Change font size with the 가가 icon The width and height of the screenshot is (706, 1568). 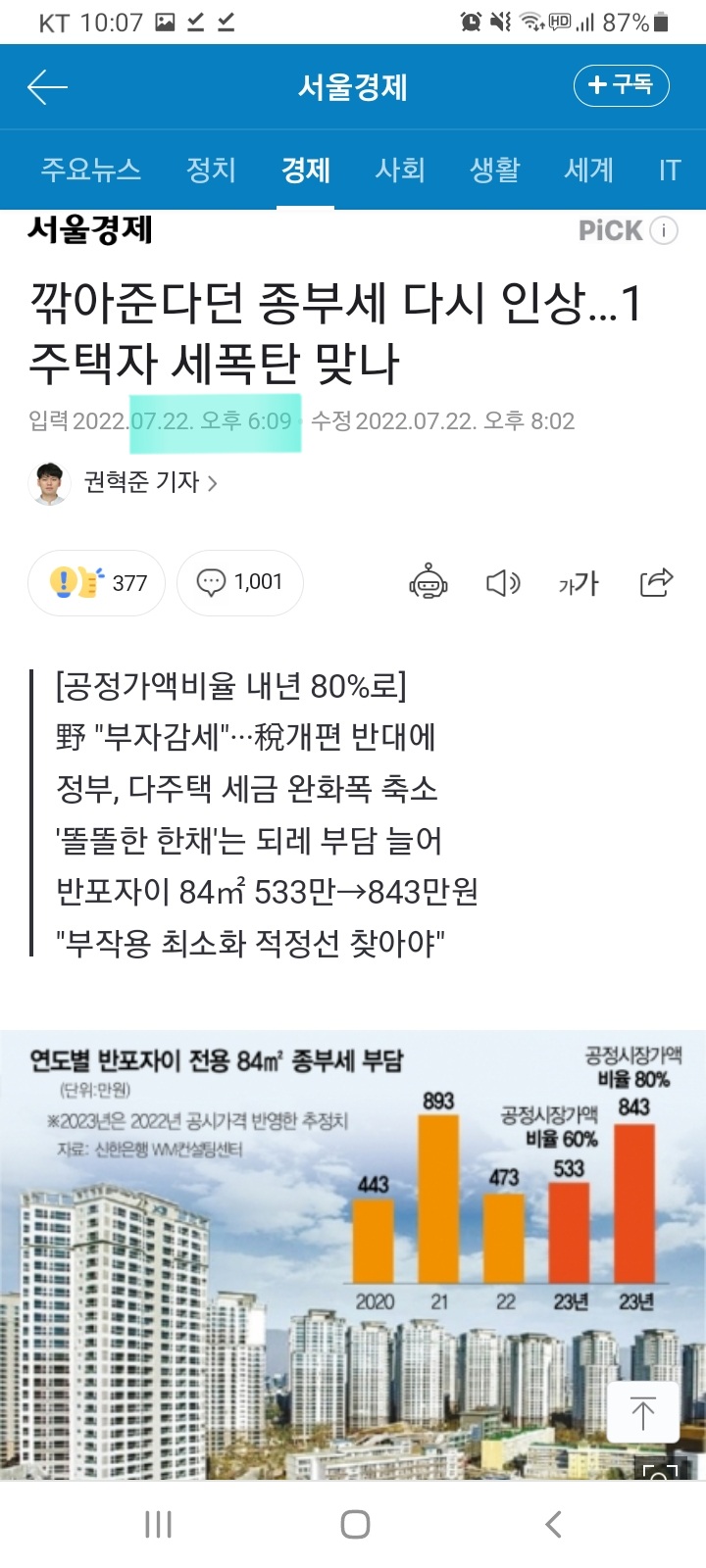click(579, 583)
